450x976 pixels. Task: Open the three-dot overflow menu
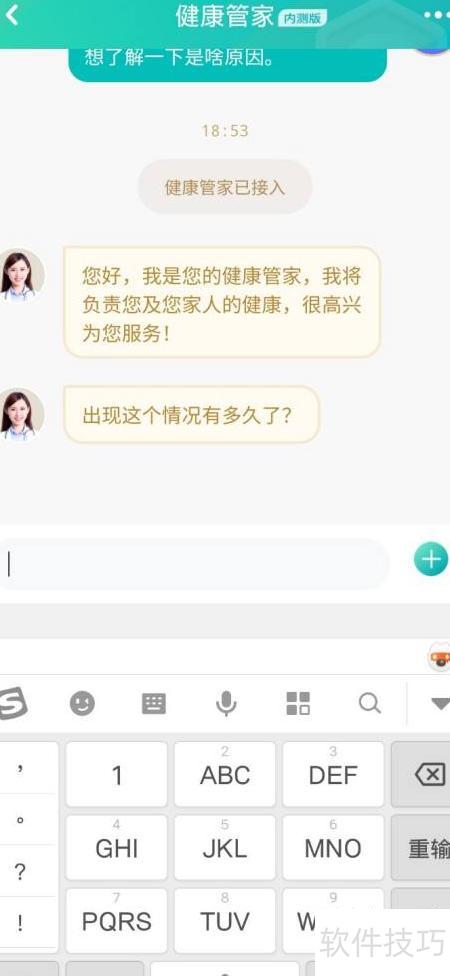pyautogui.click(x=437, y=16)
